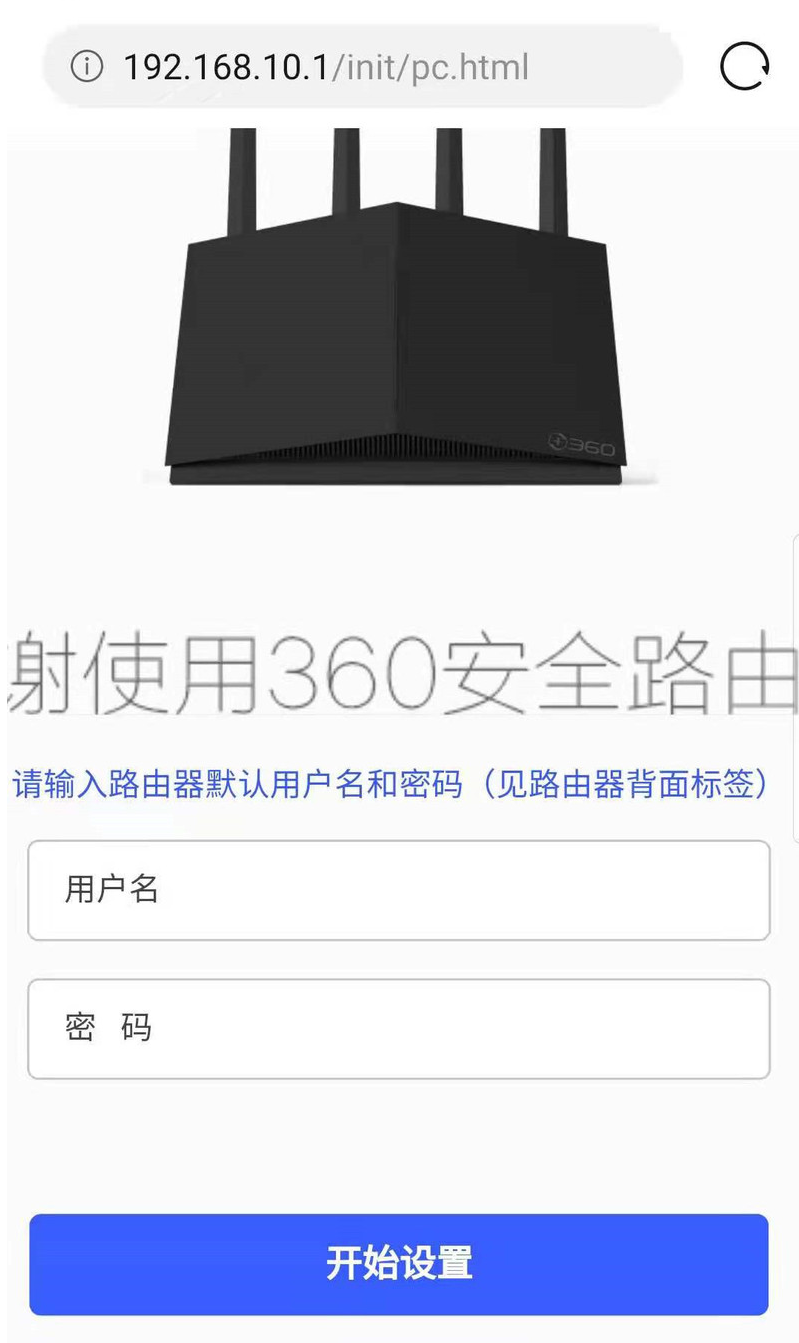Tap the 开始设置 button
The image size is (799, 1343).
398,1264
